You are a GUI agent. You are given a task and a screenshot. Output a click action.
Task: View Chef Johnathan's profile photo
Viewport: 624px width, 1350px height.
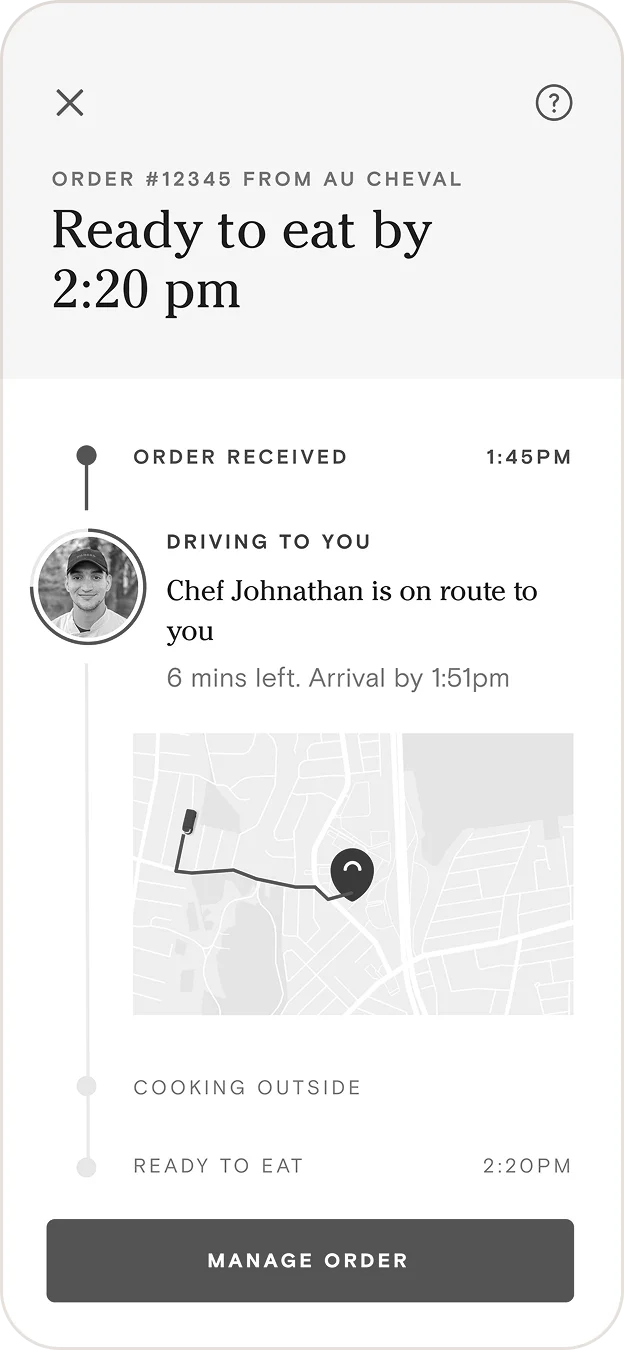88,587
